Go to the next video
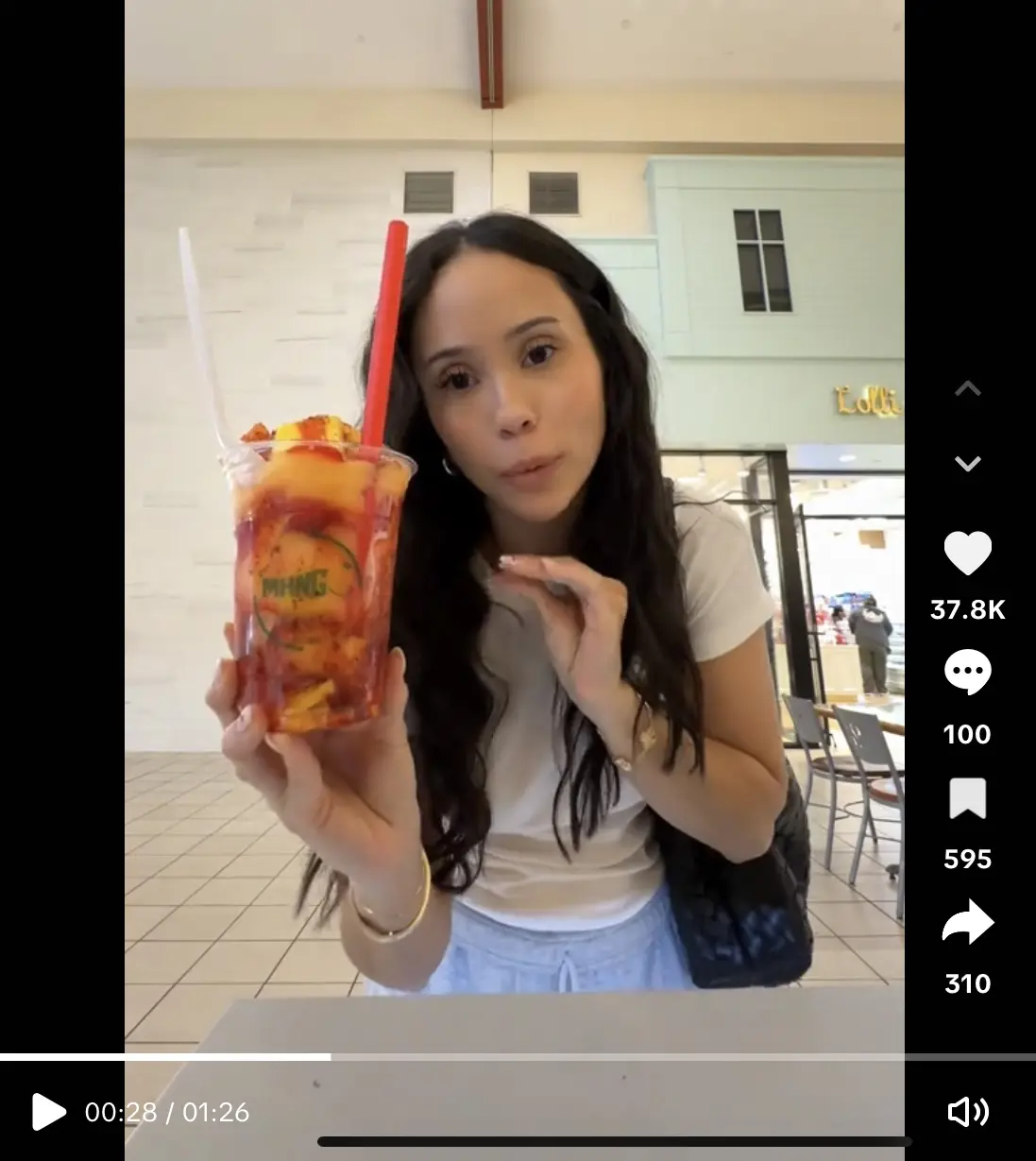This screenshot has height=1161, width=1036. (x=967, y=463)
